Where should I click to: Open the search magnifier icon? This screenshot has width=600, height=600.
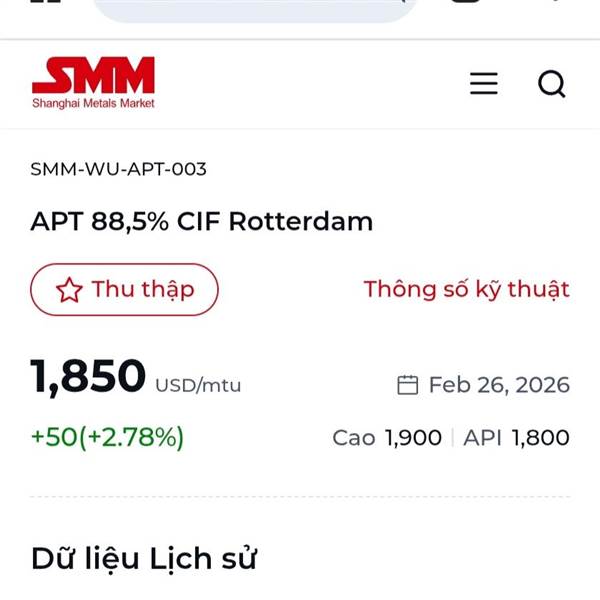(551, 84)
